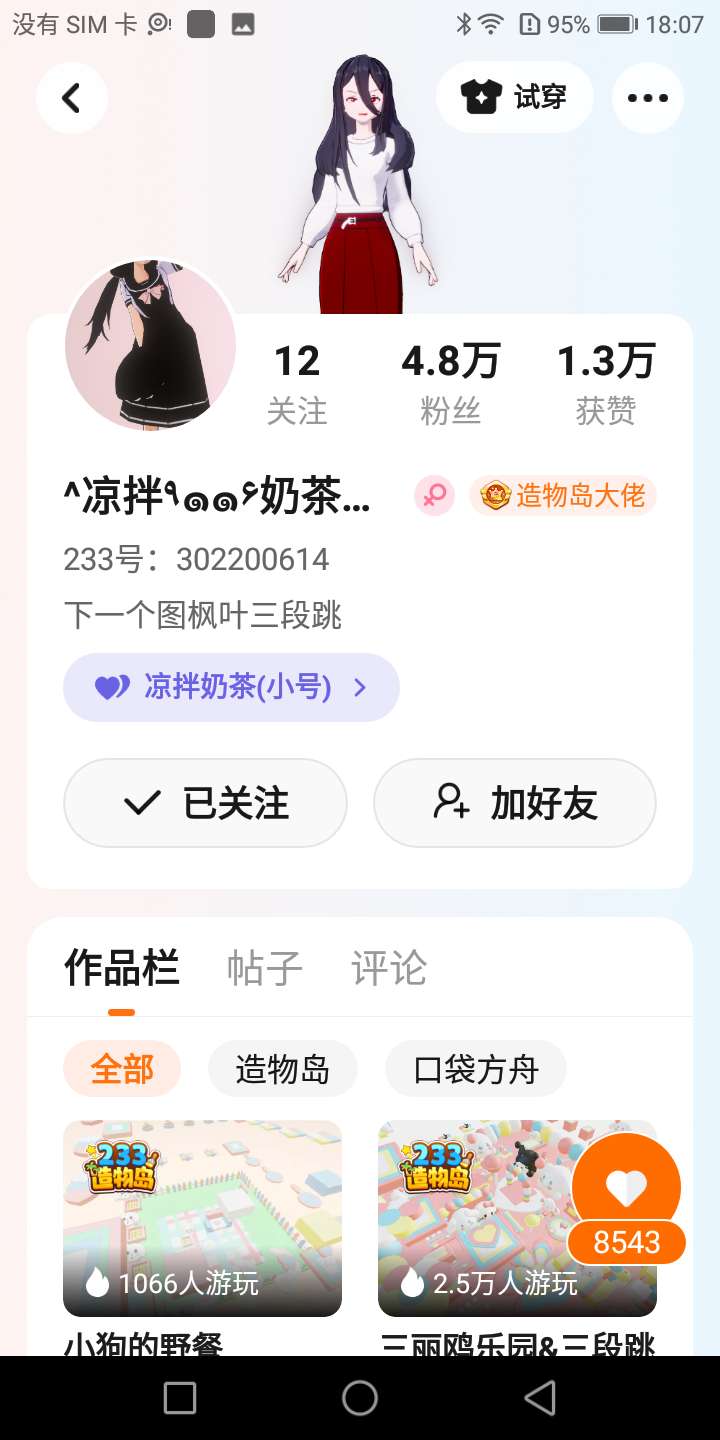Screen dimensions: 720x1440
Task: Select the 作品栏 tab
Action: pyautogui.click(x=122, y=968)
